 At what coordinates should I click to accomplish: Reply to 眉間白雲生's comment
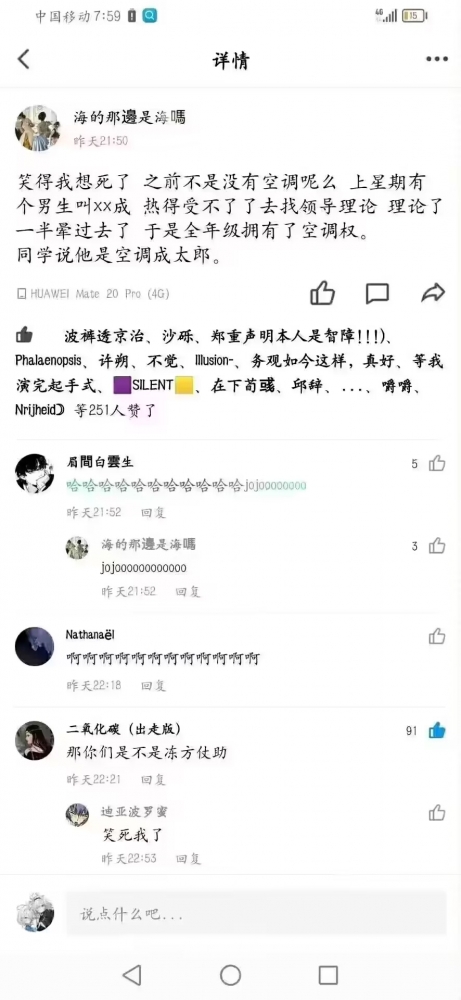[x=153, y=512]
